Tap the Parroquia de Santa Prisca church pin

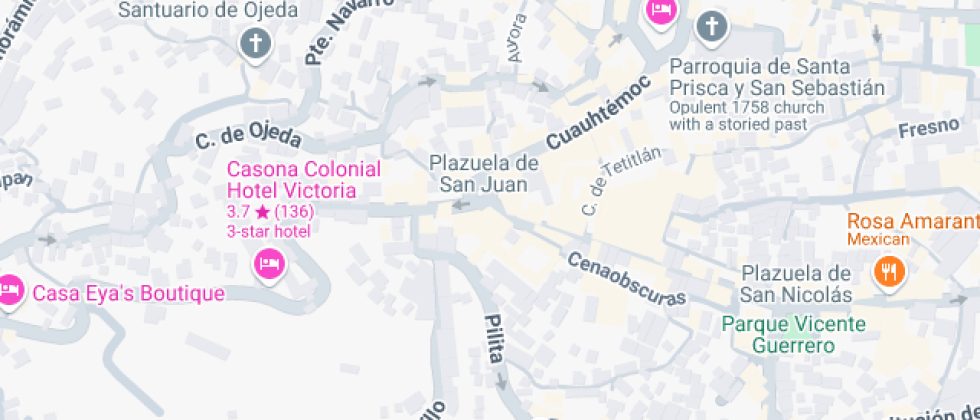pos(711,26)
